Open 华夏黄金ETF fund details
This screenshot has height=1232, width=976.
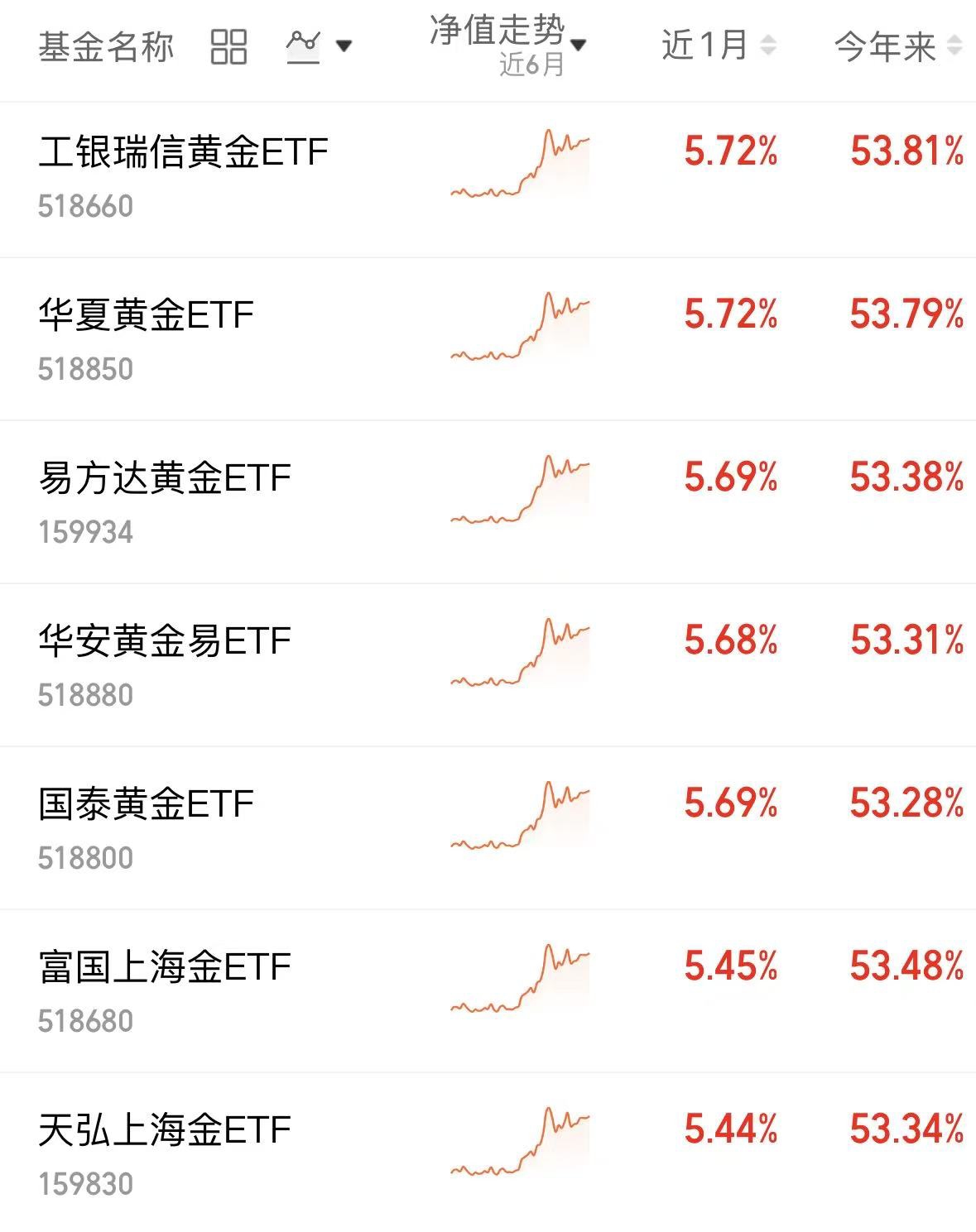[x=146, y=315]
